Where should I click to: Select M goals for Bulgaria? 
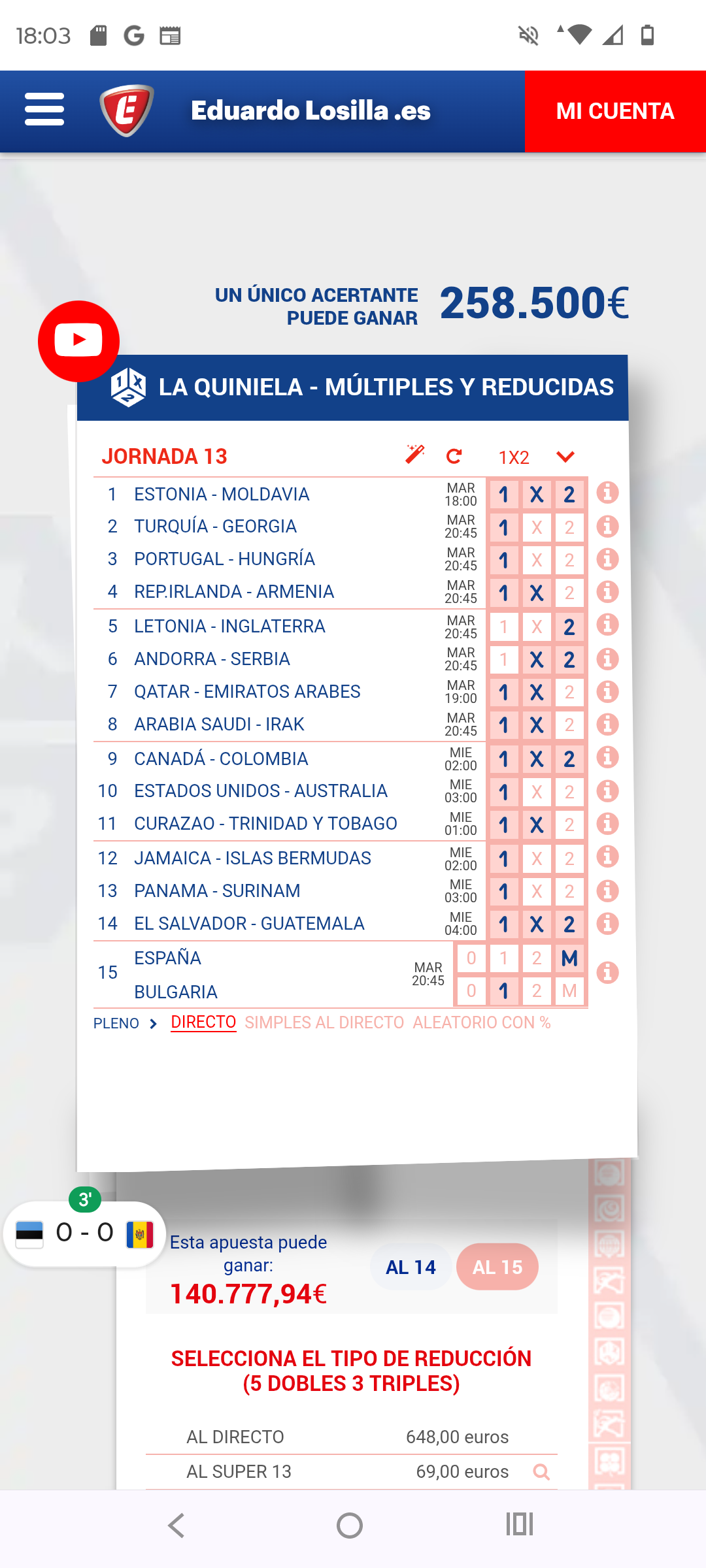(569, 991)
